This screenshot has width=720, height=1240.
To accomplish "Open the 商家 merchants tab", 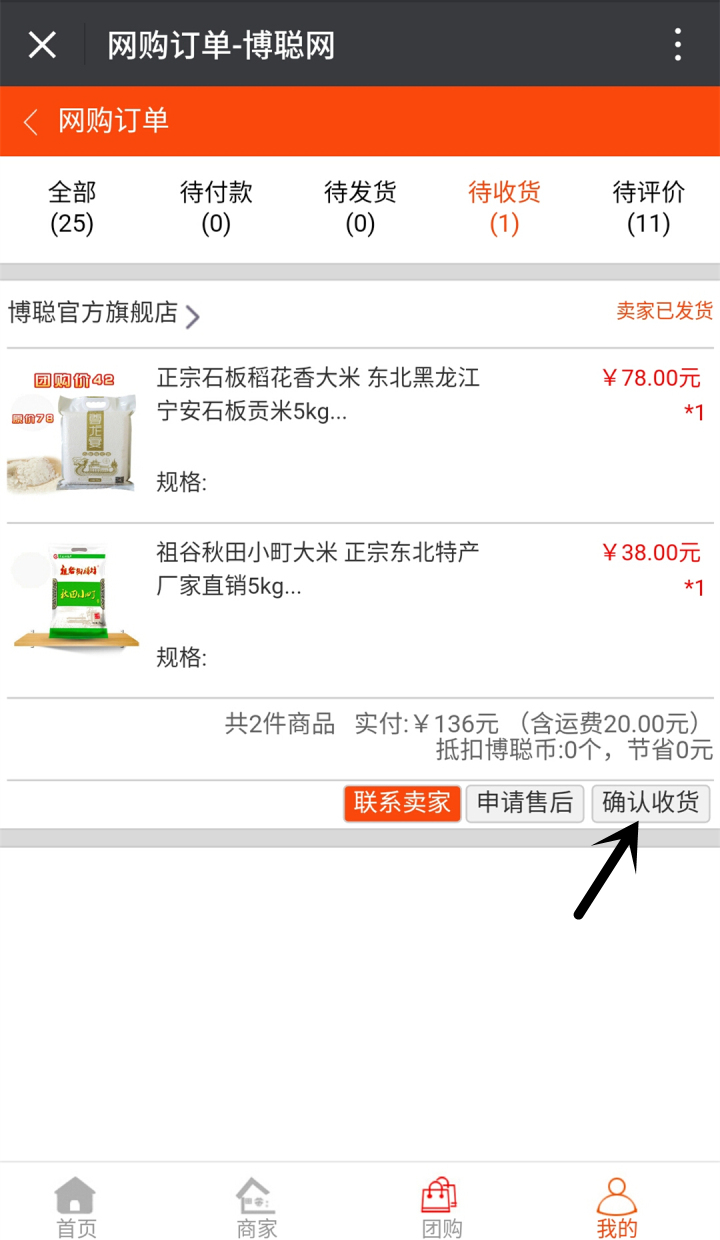I will (x=256, y=1206).
